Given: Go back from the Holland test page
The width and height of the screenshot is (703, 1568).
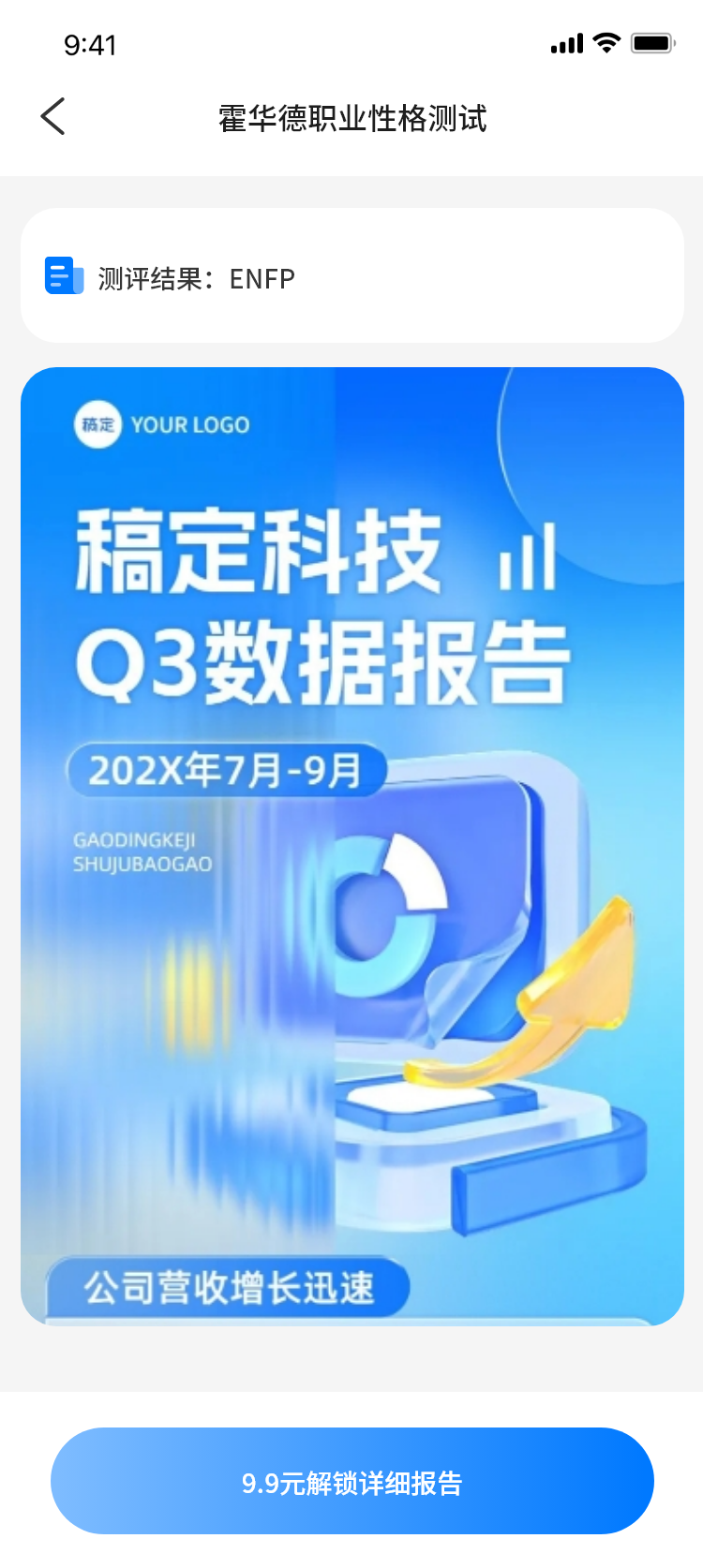Looking at the screenshot, I should [x=53, y=117].
